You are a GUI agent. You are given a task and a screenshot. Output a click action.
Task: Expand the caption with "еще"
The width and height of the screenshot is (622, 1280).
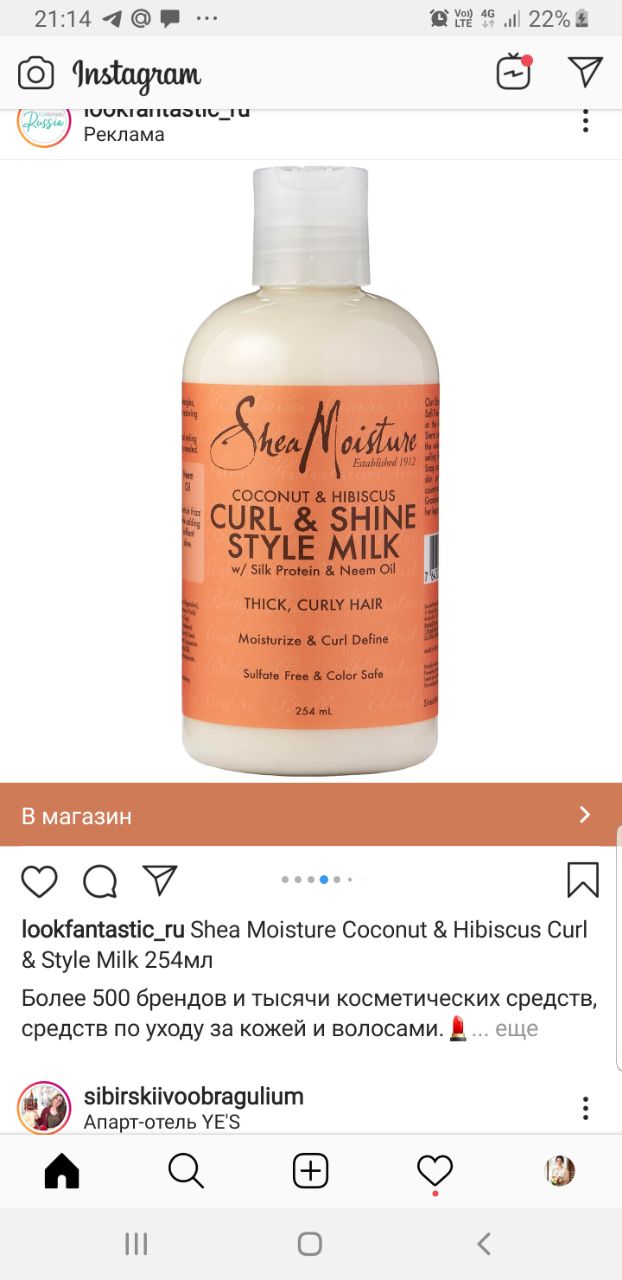tap(517, 1028)
